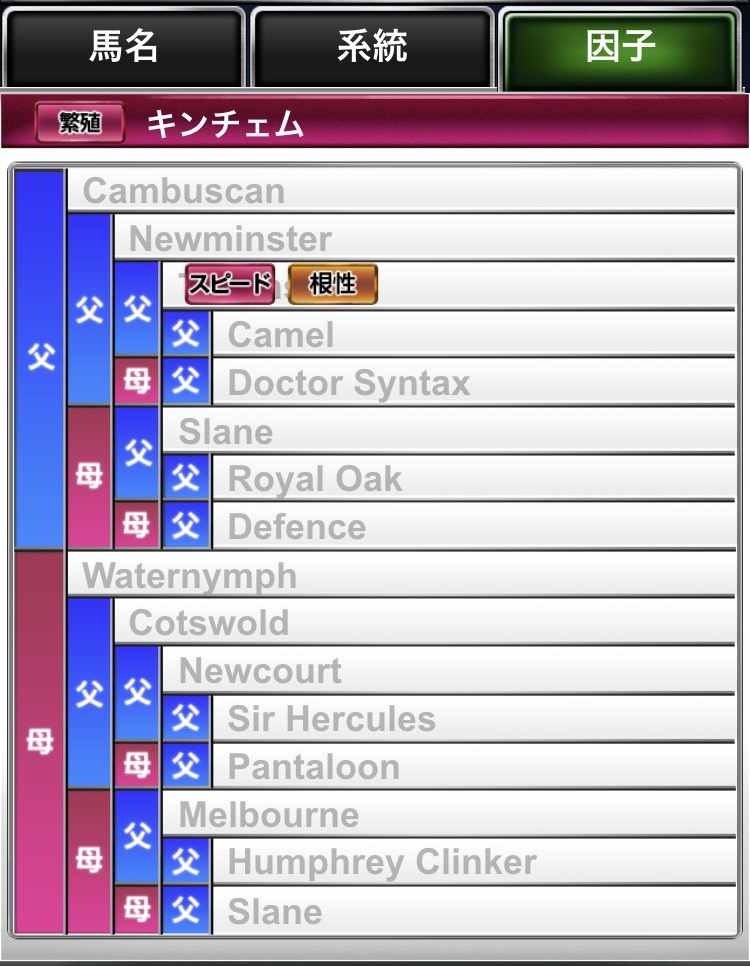
Task: Select the 因子 tab
Action: click(x=620, y=47)
